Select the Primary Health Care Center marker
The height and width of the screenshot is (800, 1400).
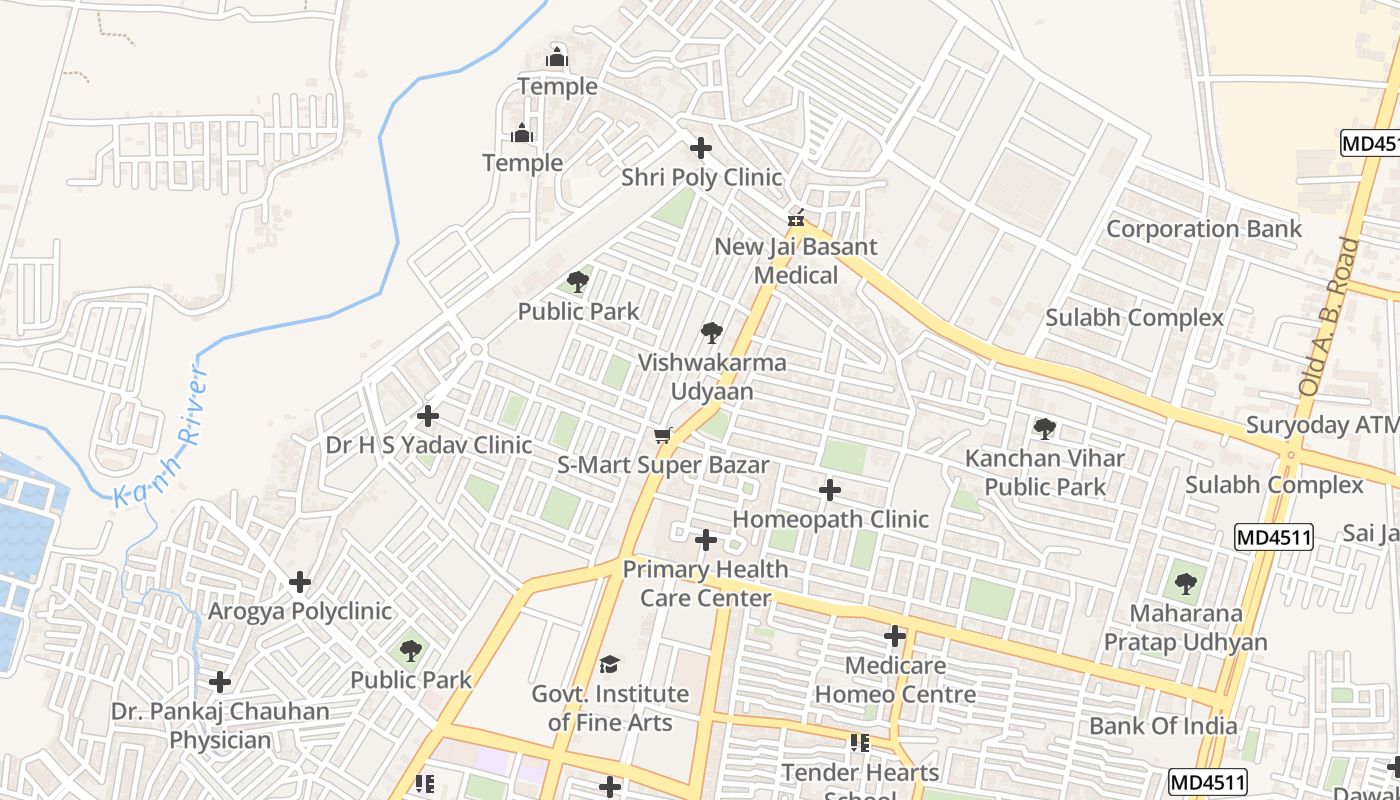706,541
